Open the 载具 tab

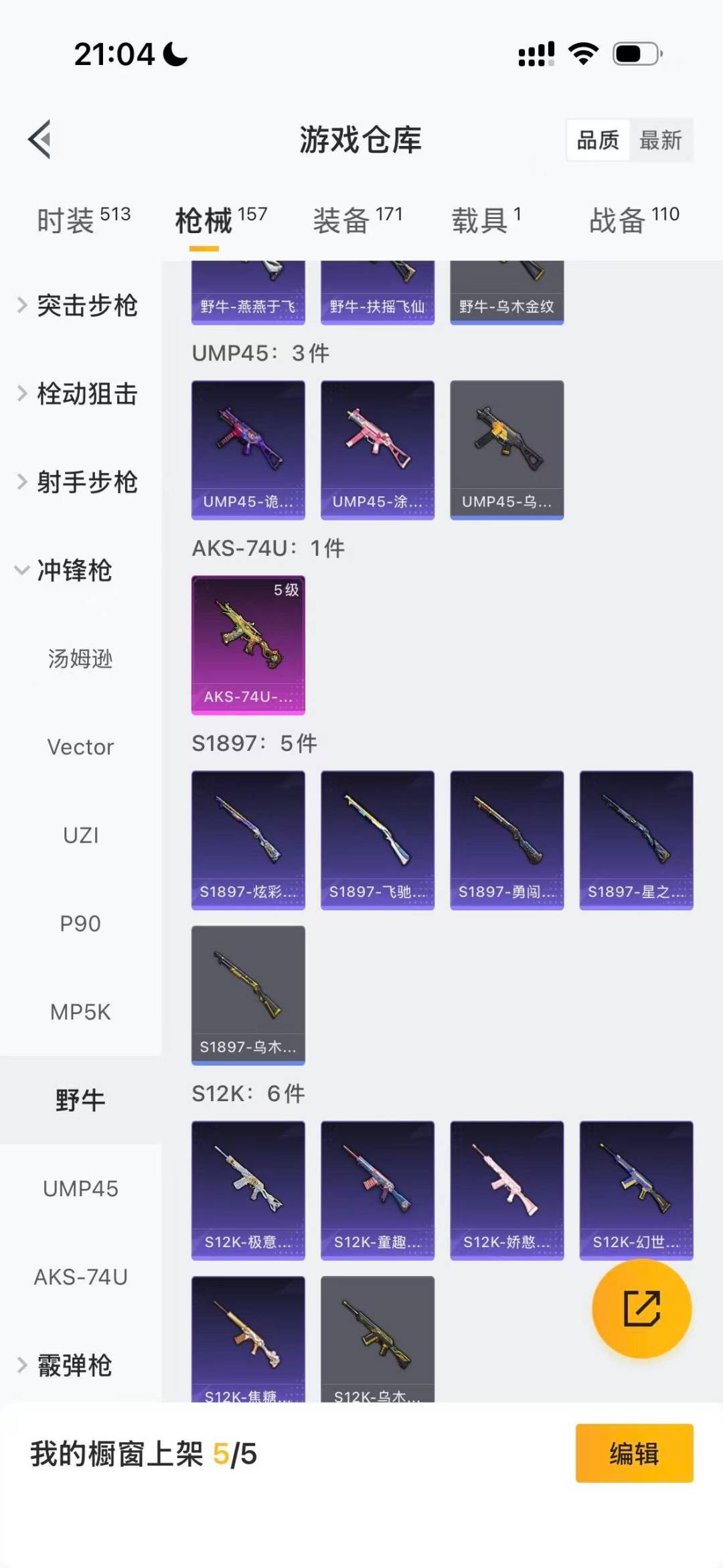click(x=486, y=220)
